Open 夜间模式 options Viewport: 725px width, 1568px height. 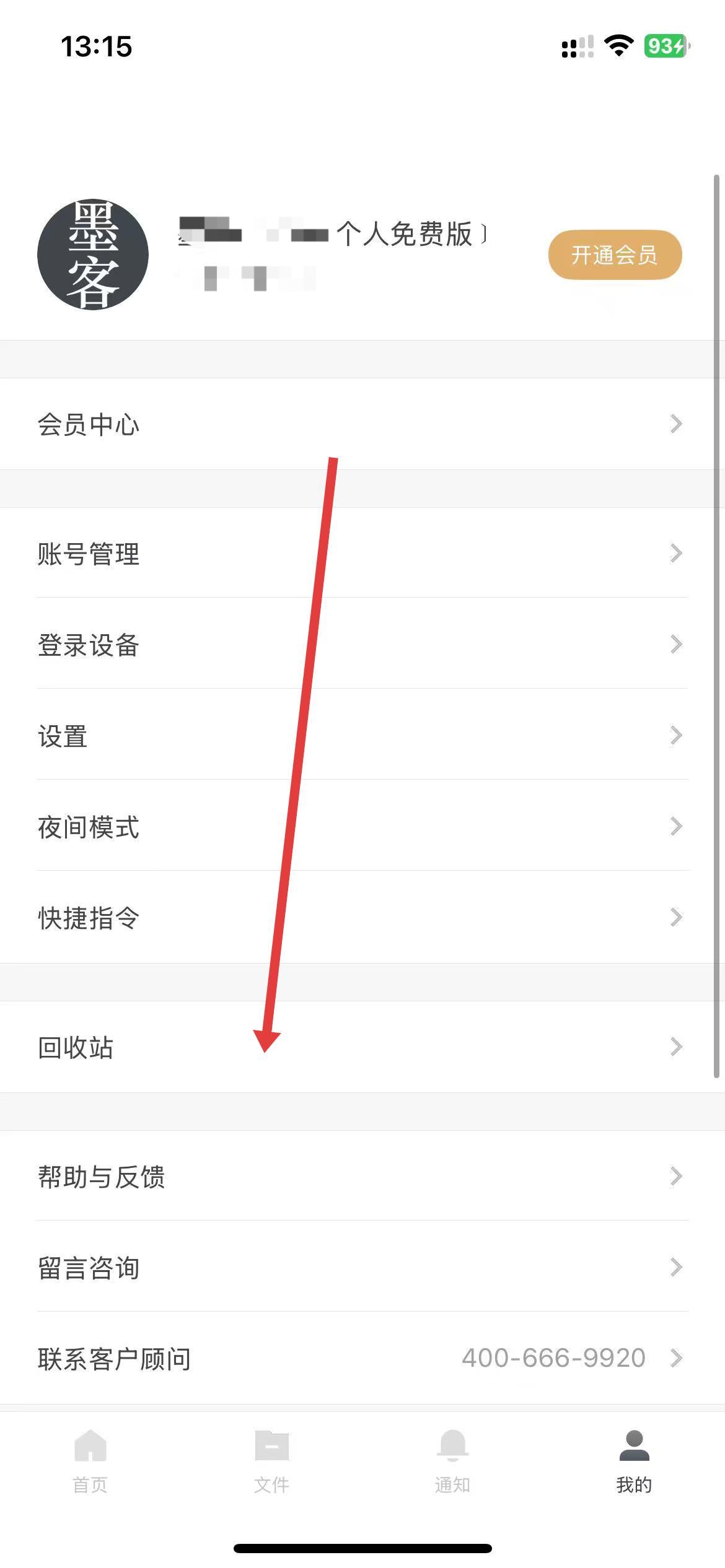pos(362,826)
